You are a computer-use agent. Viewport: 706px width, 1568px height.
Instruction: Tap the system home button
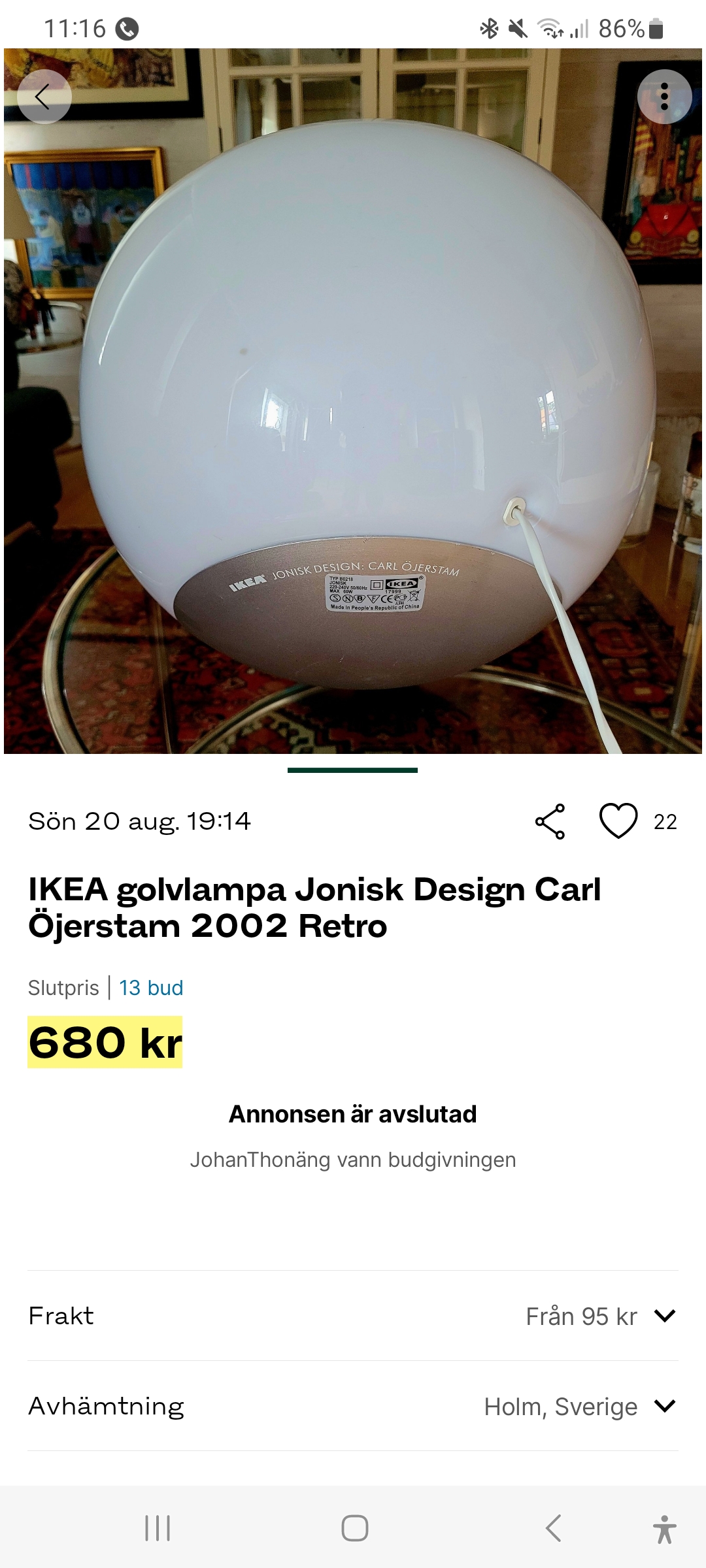[x=354, y=1528]
